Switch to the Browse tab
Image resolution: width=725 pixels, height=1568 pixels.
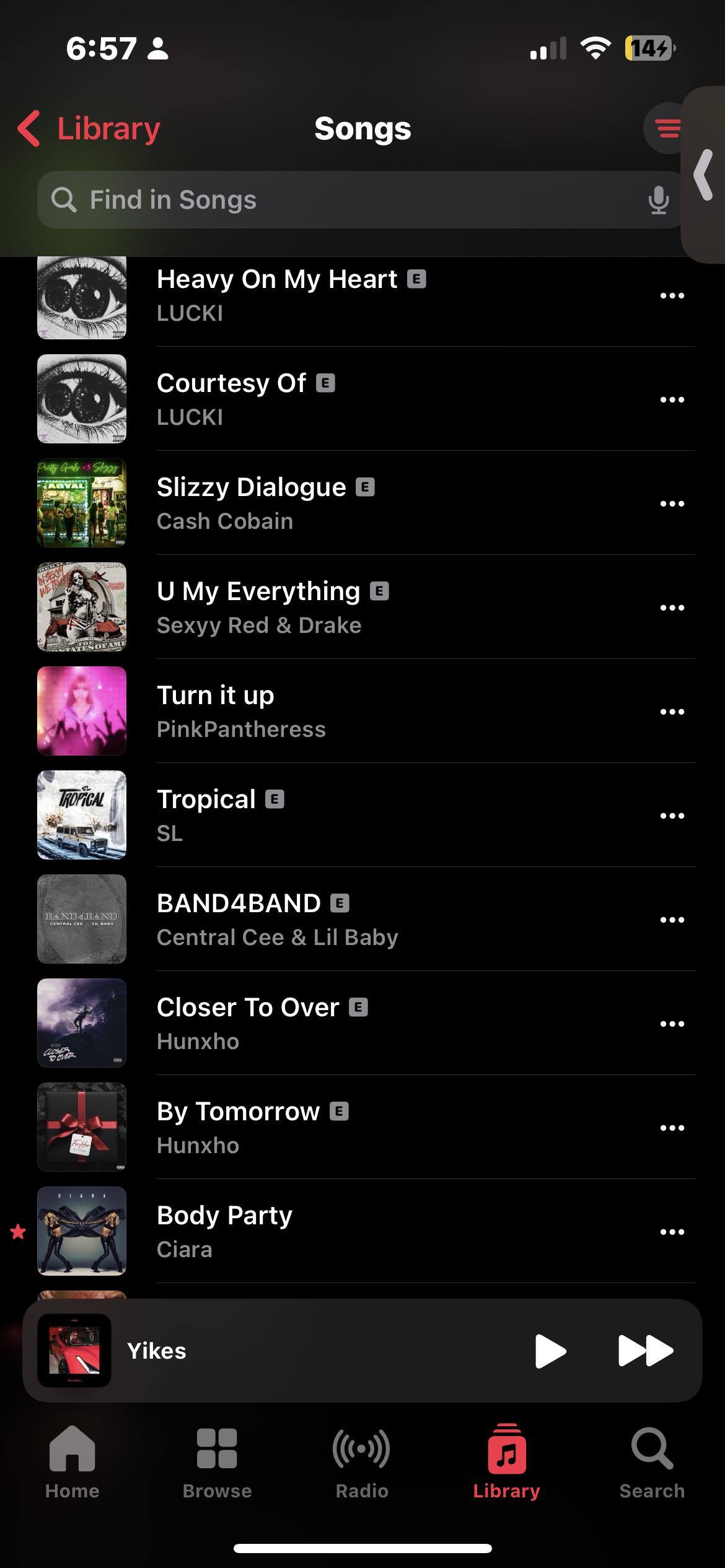(x=217, y=1463)
